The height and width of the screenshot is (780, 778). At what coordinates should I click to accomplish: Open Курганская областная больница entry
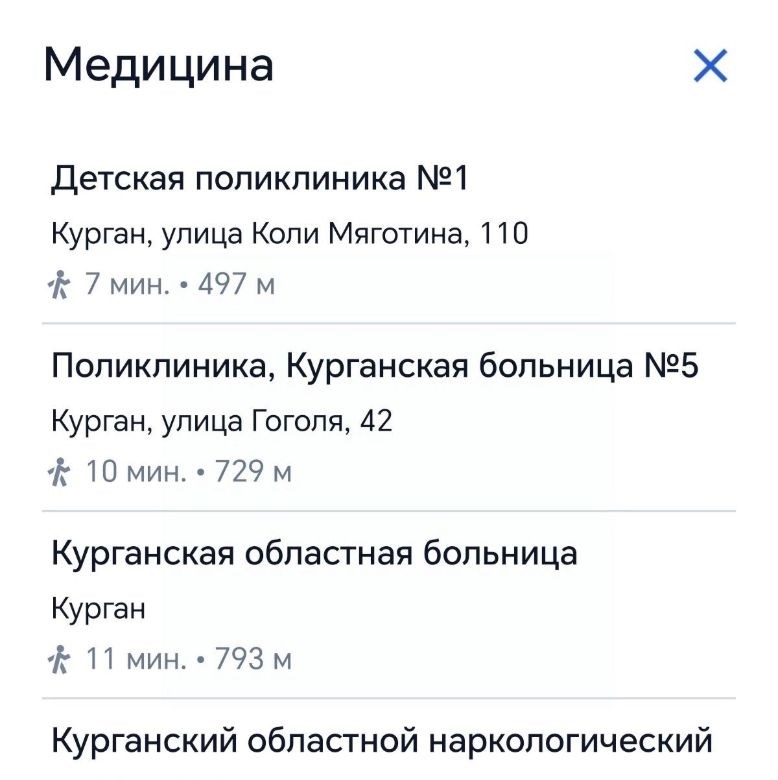pyautogui.click(x=314, y=555)
